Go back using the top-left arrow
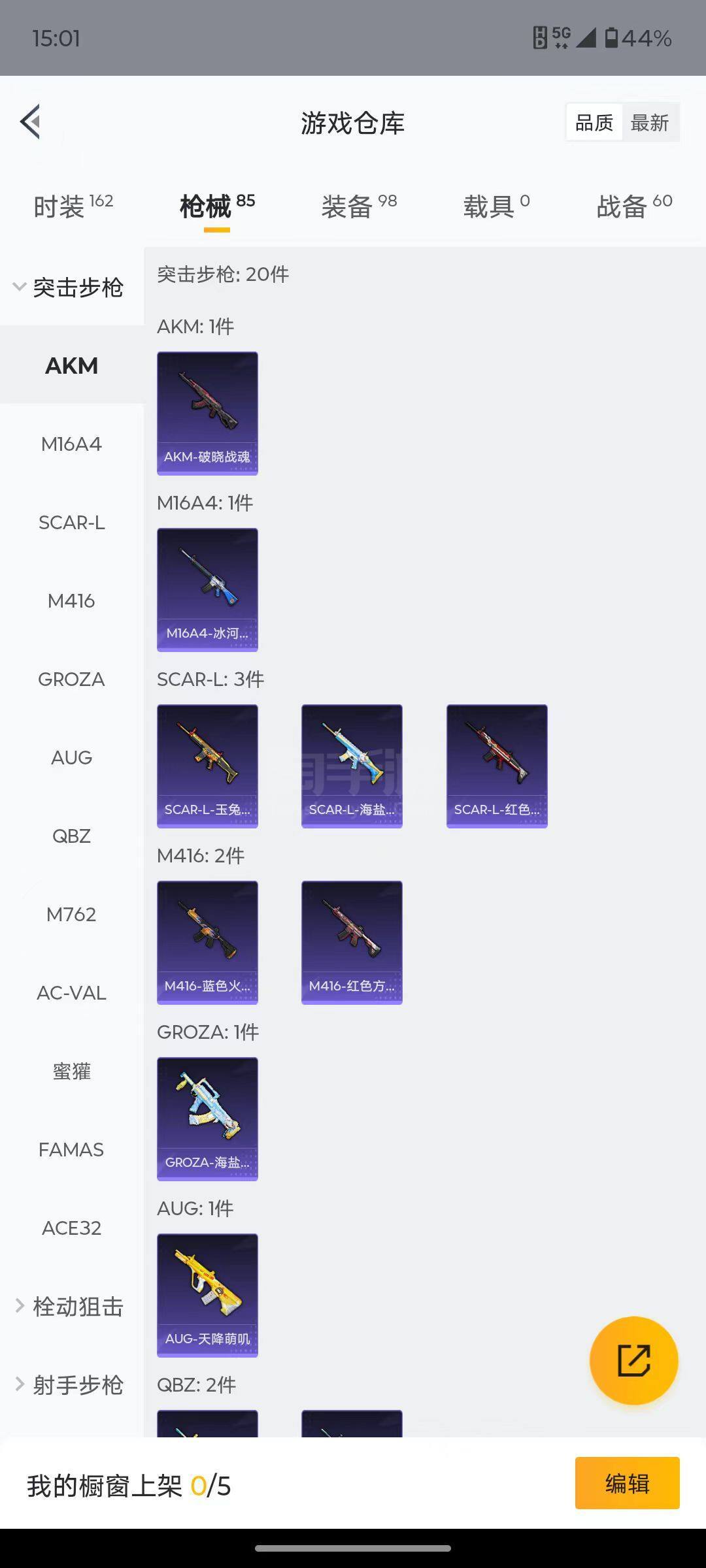The image size is (706, 1568). (31, 122)
